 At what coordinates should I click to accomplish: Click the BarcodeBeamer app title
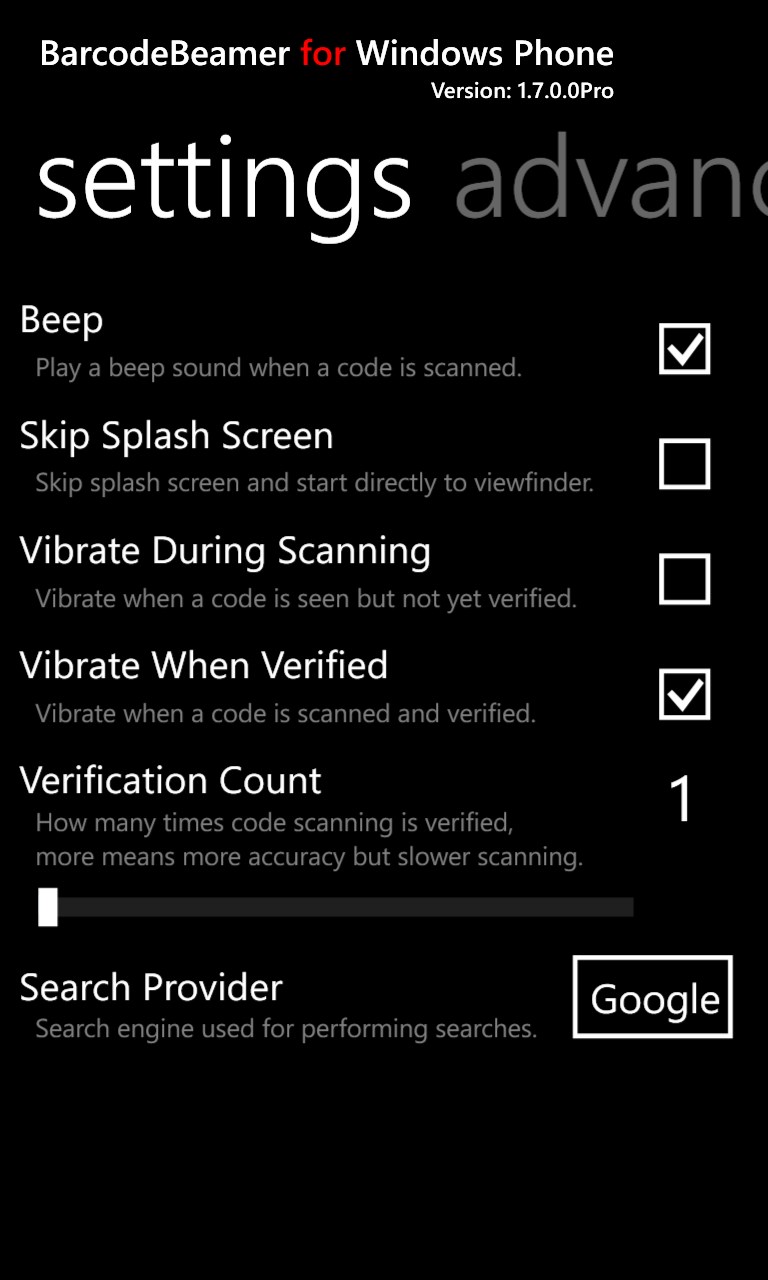(x=327, y=53)
